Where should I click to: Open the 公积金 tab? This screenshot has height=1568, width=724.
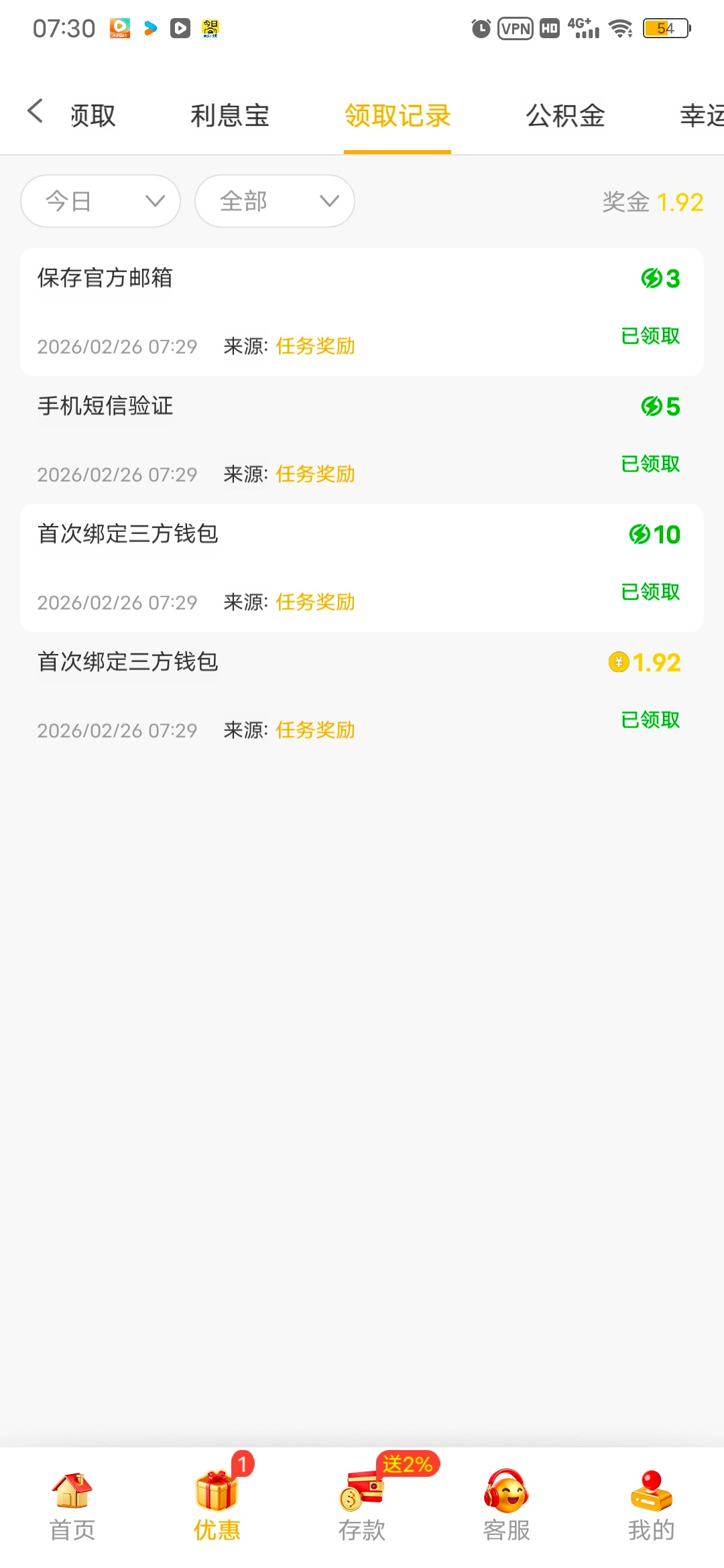(x=565, y=116)
